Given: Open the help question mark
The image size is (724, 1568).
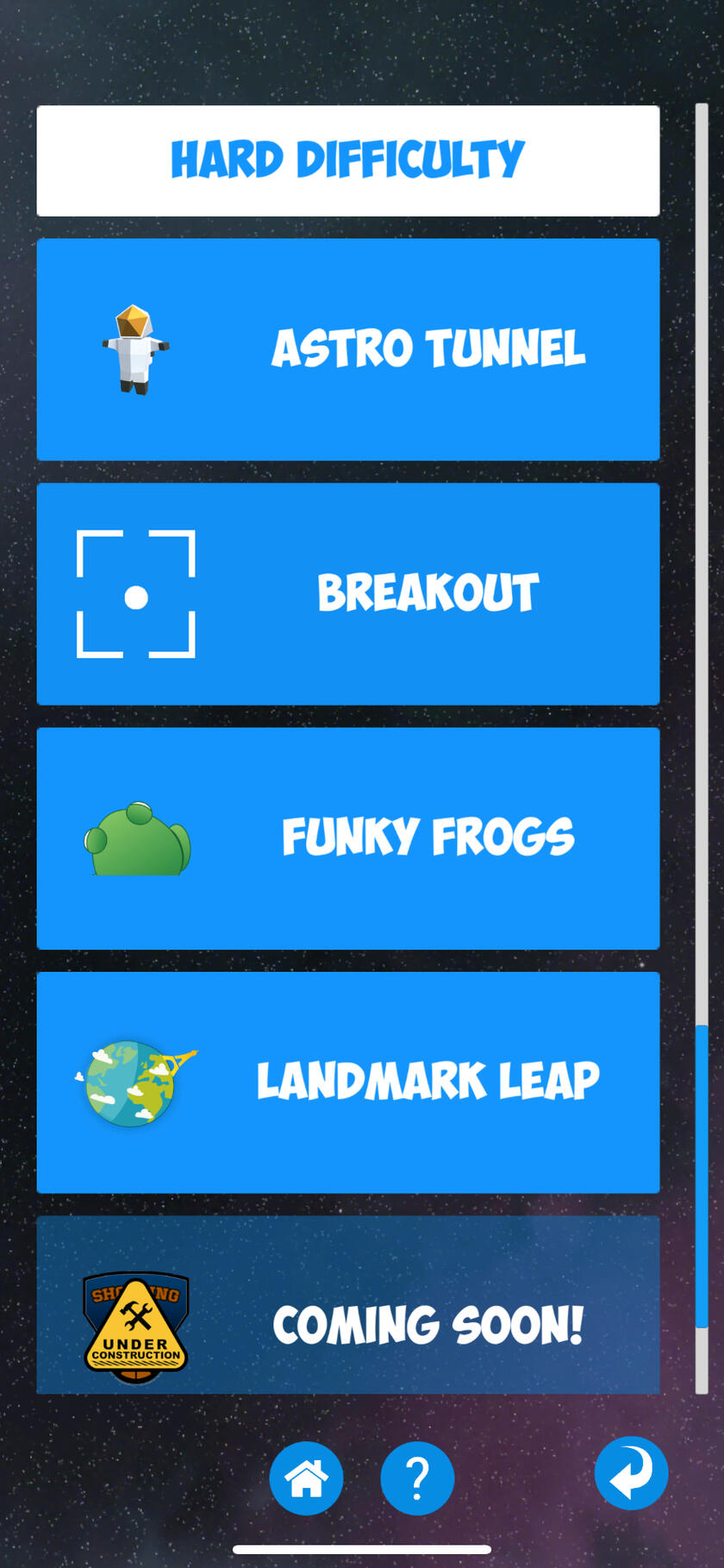Looking at the screenshot, I should click(x=417, y=1478).
